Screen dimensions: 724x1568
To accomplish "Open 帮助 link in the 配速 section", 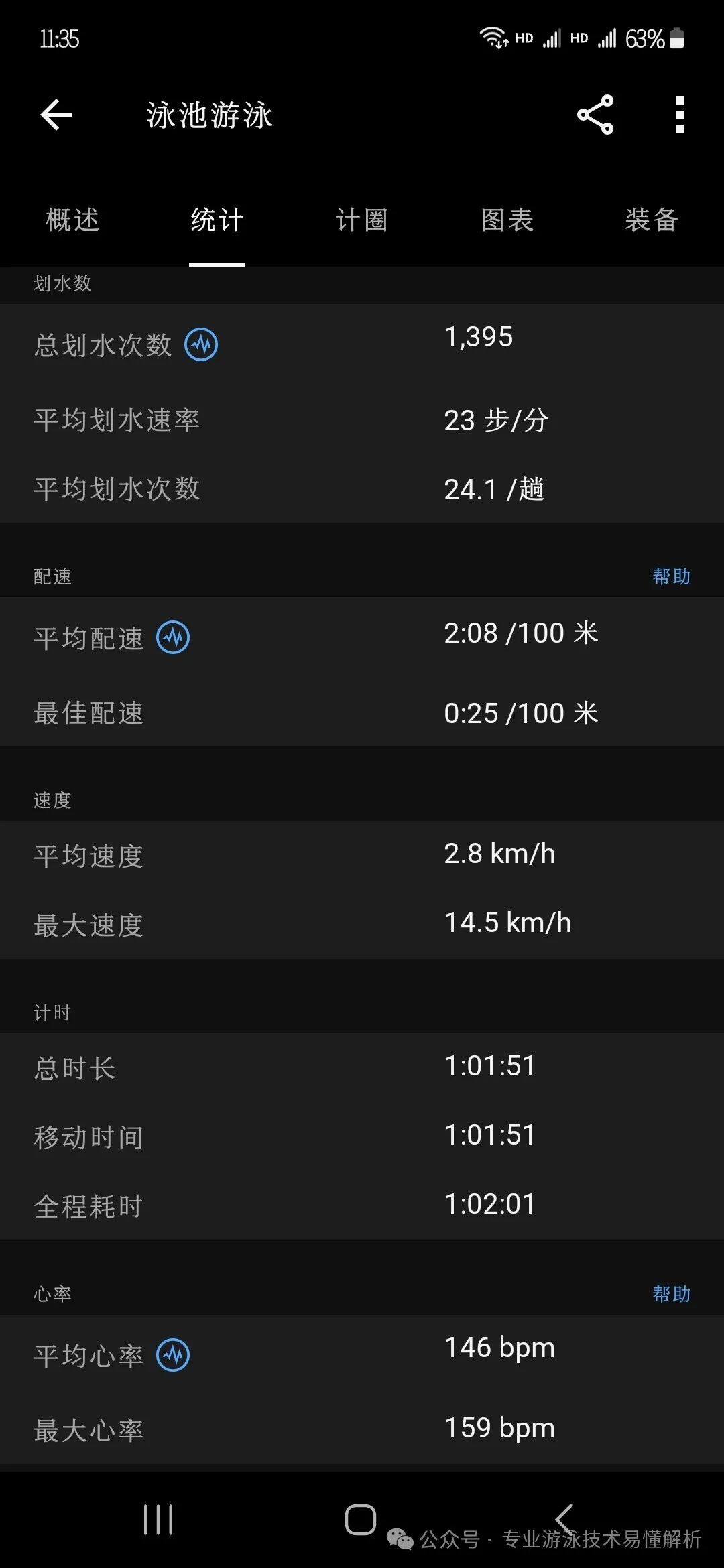I will point(671,576).
